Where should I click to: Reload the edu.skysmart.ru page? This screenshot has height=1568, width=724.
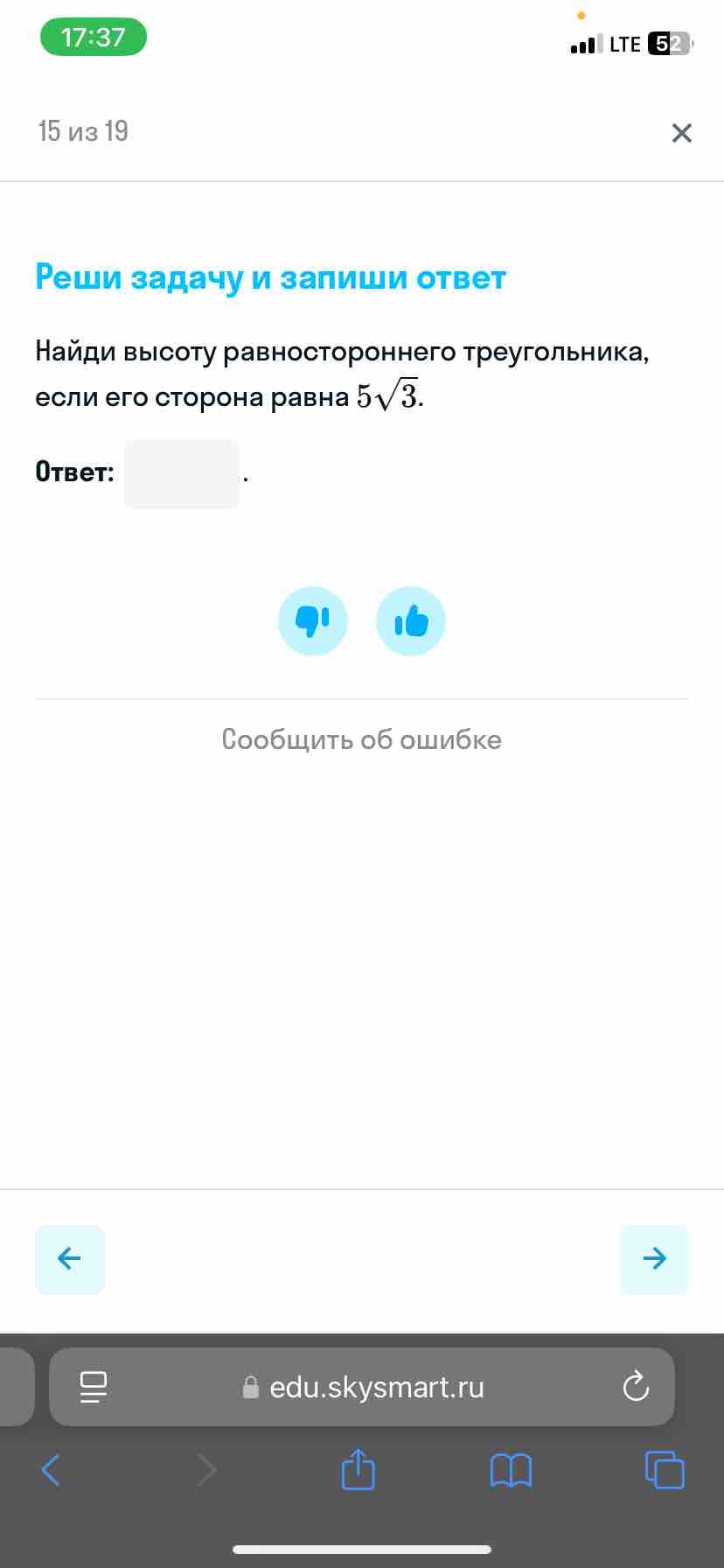[x=635, y=1386]
